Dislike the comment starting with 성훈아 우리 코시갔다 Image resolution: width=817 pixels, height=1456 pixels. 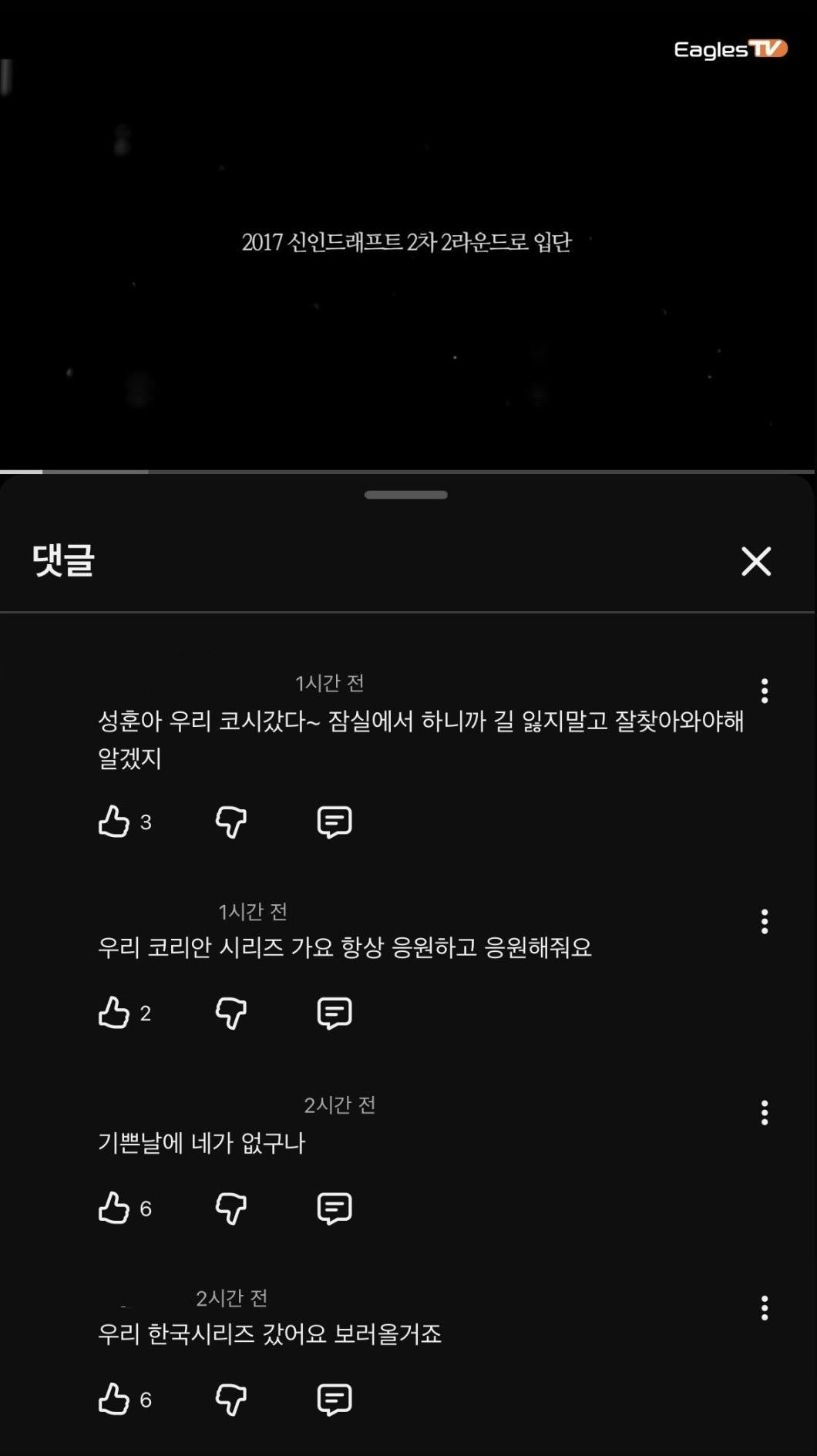(230, 822)
